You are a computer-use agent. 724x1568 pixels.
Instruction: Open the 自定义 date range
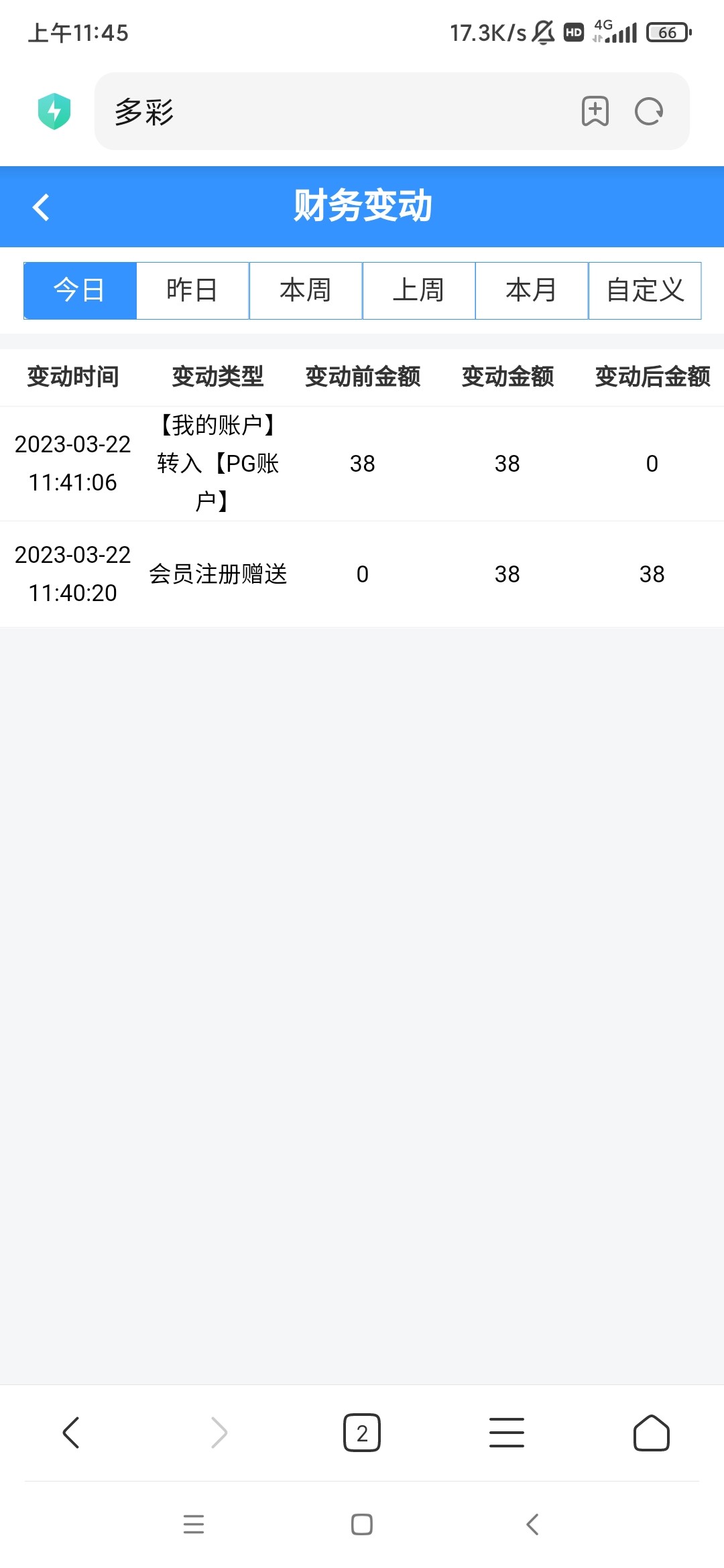click(645, 291)
